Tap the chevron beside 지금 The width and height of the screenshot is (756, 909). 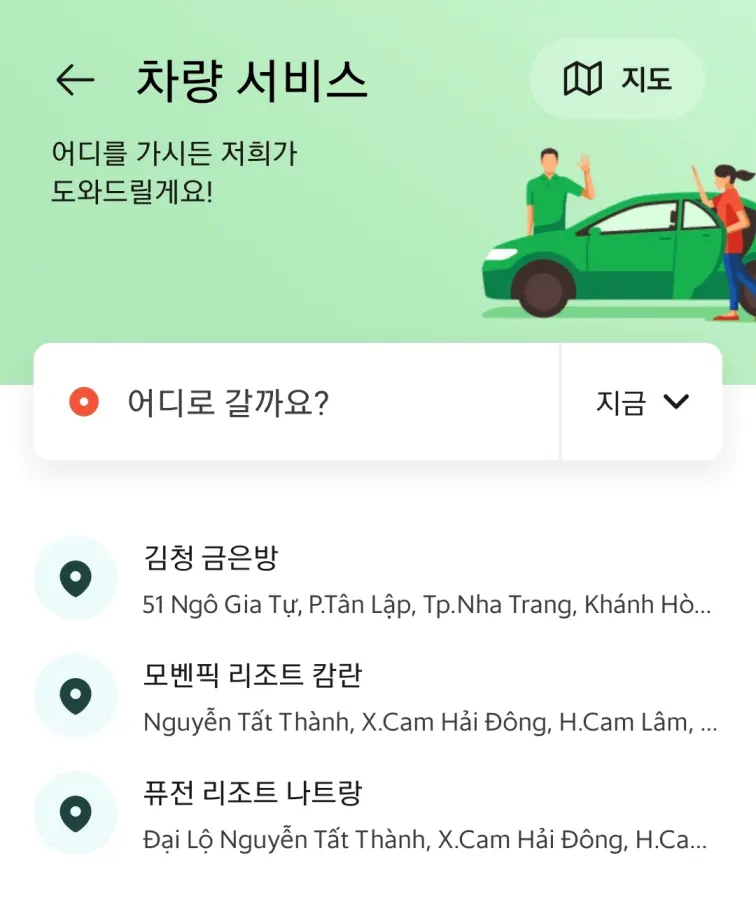[x=676, y=402]
